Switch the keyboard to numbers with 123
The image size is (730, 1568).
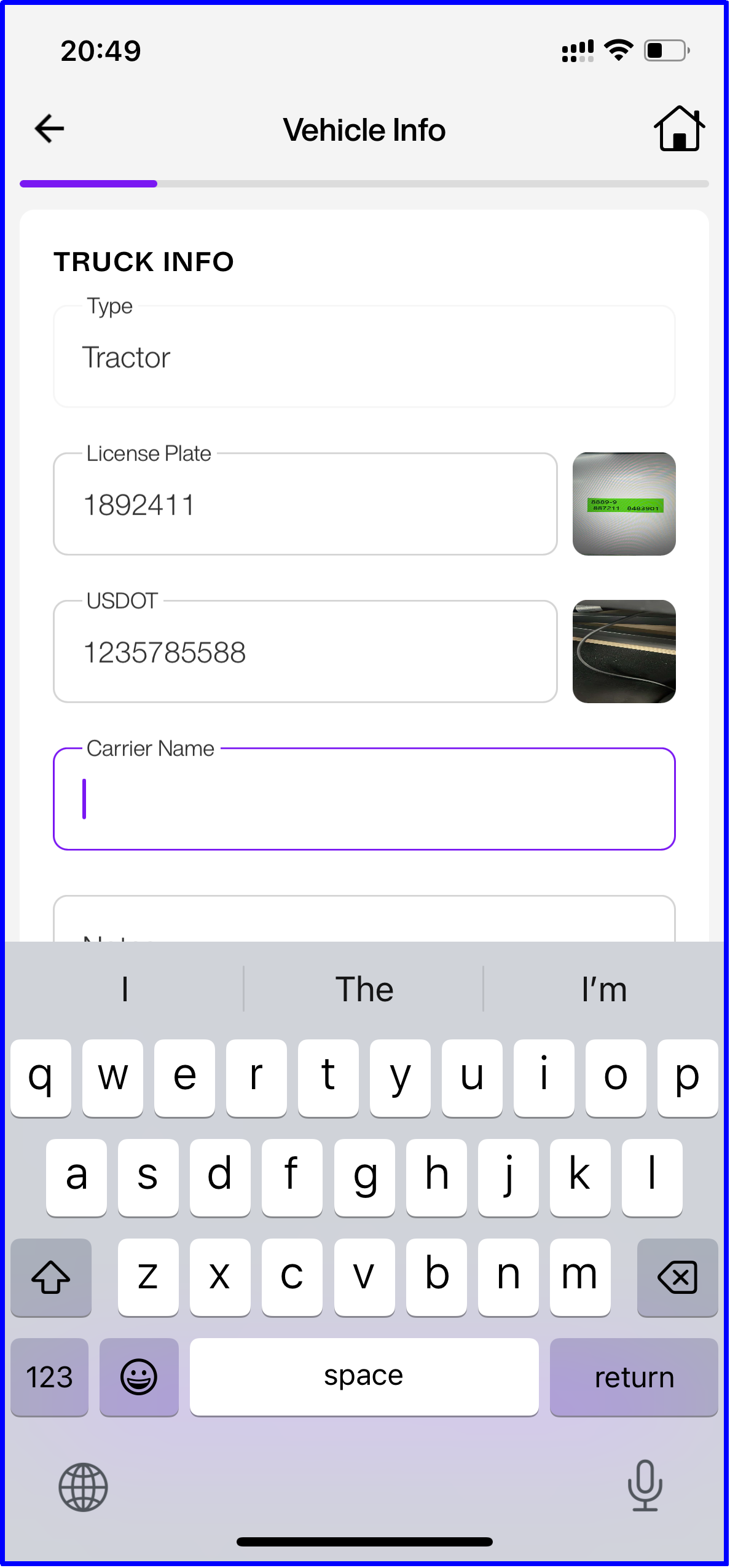(x=50, y=1377)
